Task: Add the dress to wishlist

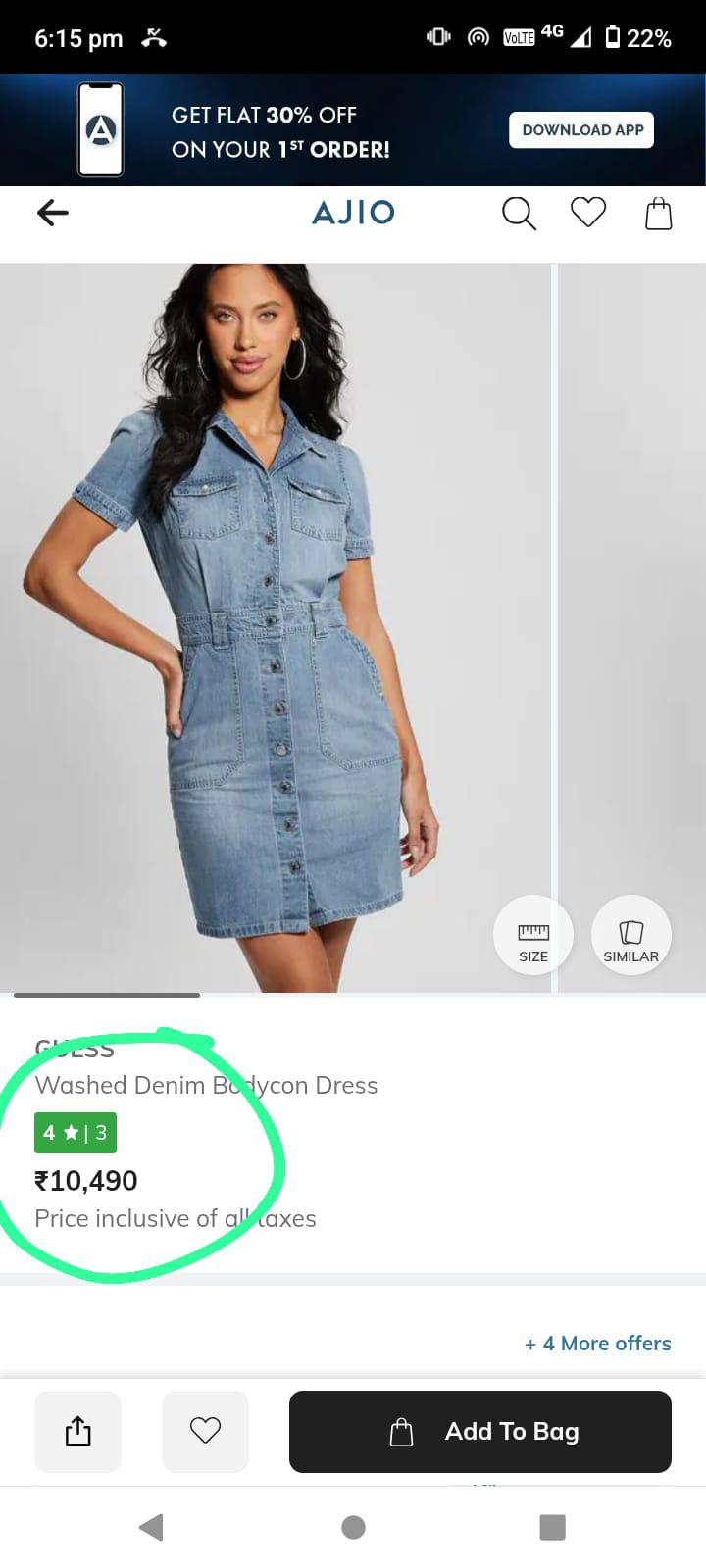Action: point(205,1431)
